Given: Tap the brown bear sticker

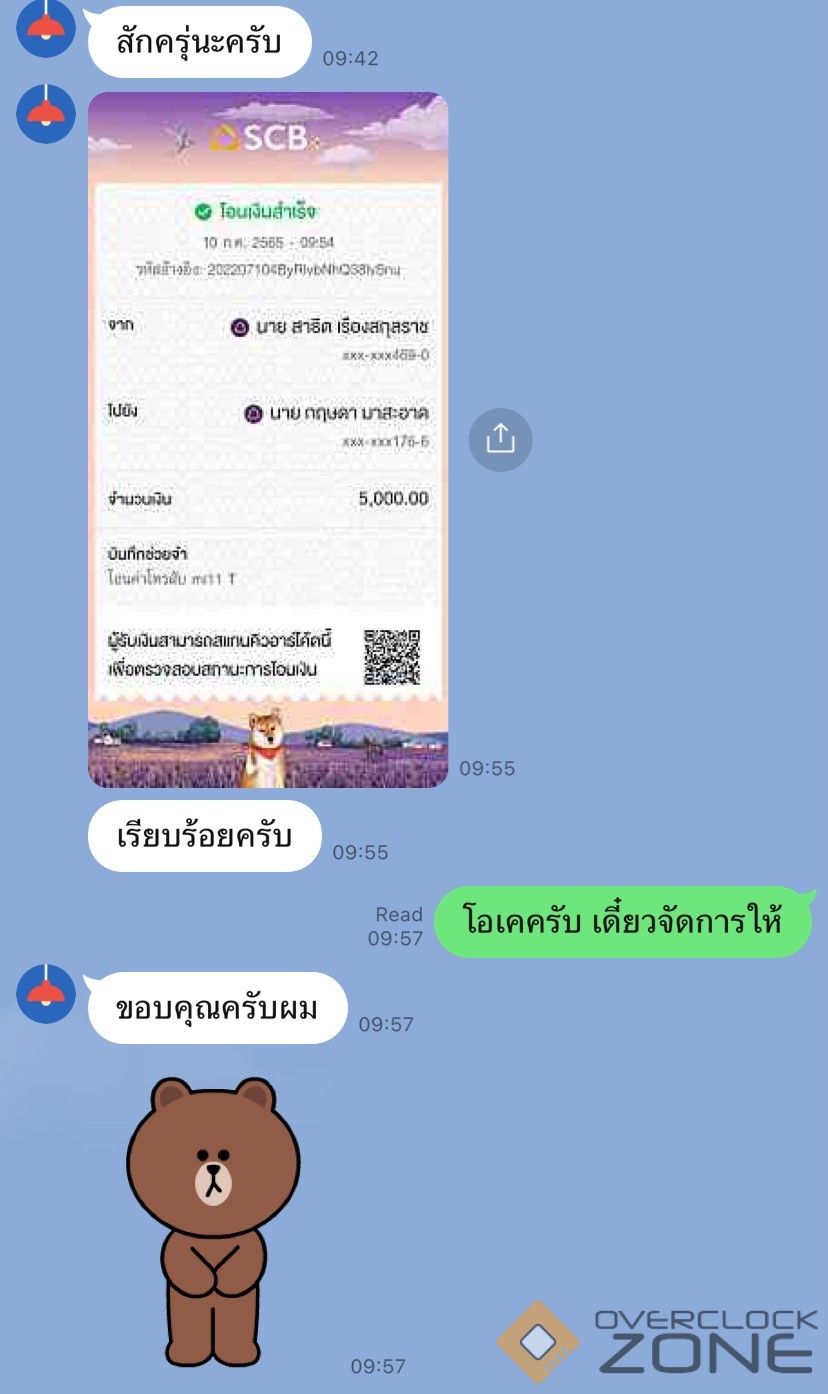Looking at the screenshot, I should pyautogui.click(x=213, y=1220).
